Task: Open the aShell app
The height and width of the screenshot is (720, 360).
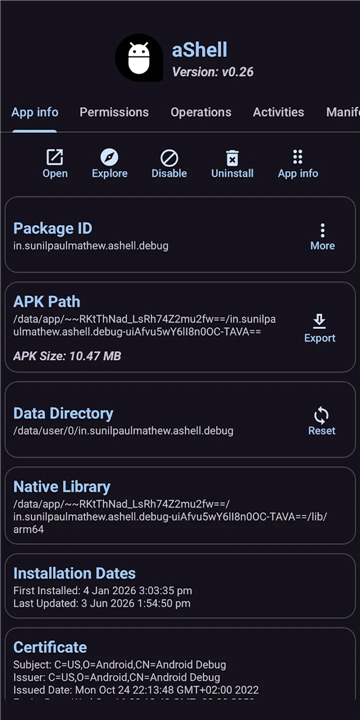Action: coord(55,164)
